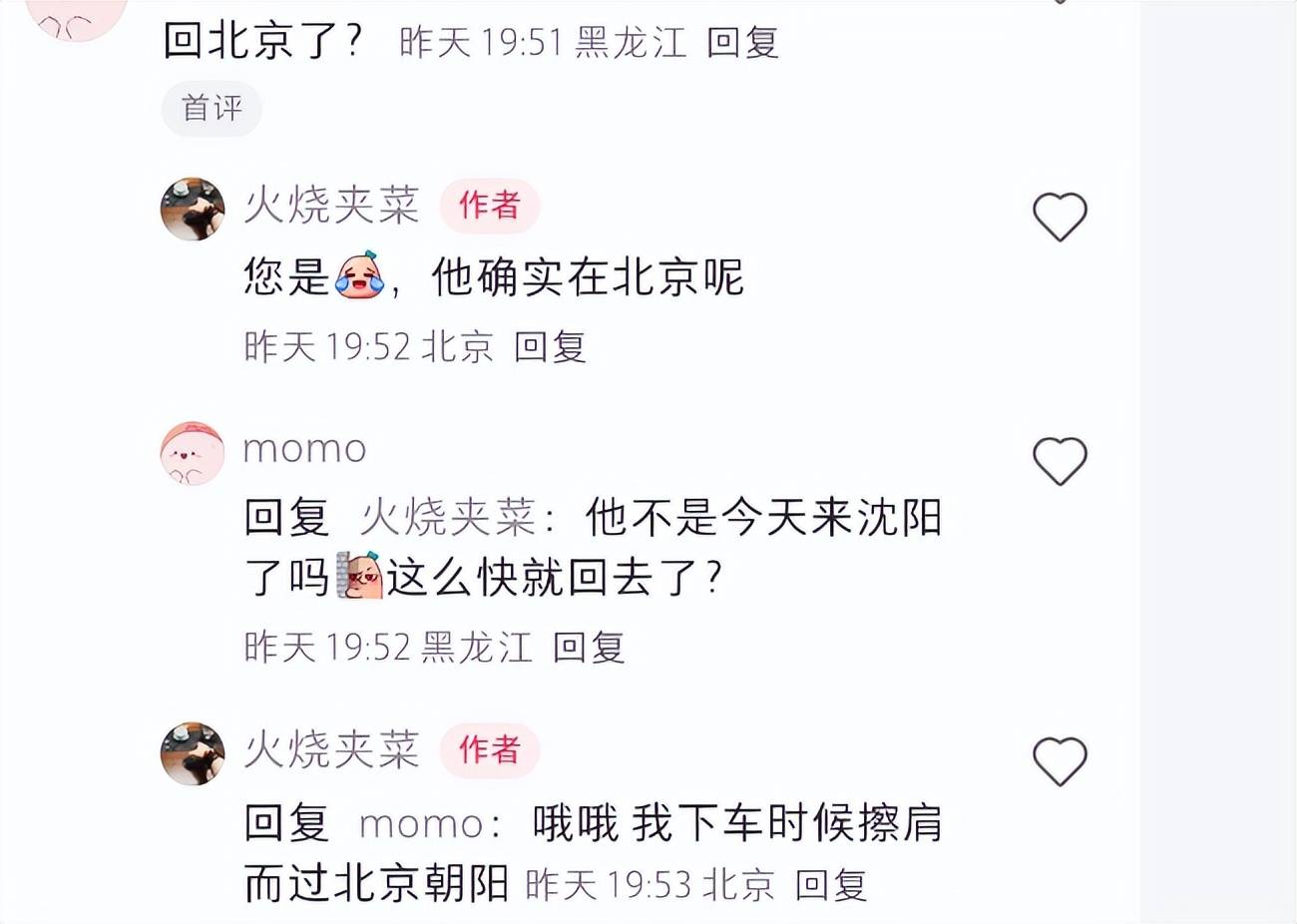This screenshot has height=924, width=1297.
Task: Like momo's comment about 沈阳
Action: [1059, 461]
